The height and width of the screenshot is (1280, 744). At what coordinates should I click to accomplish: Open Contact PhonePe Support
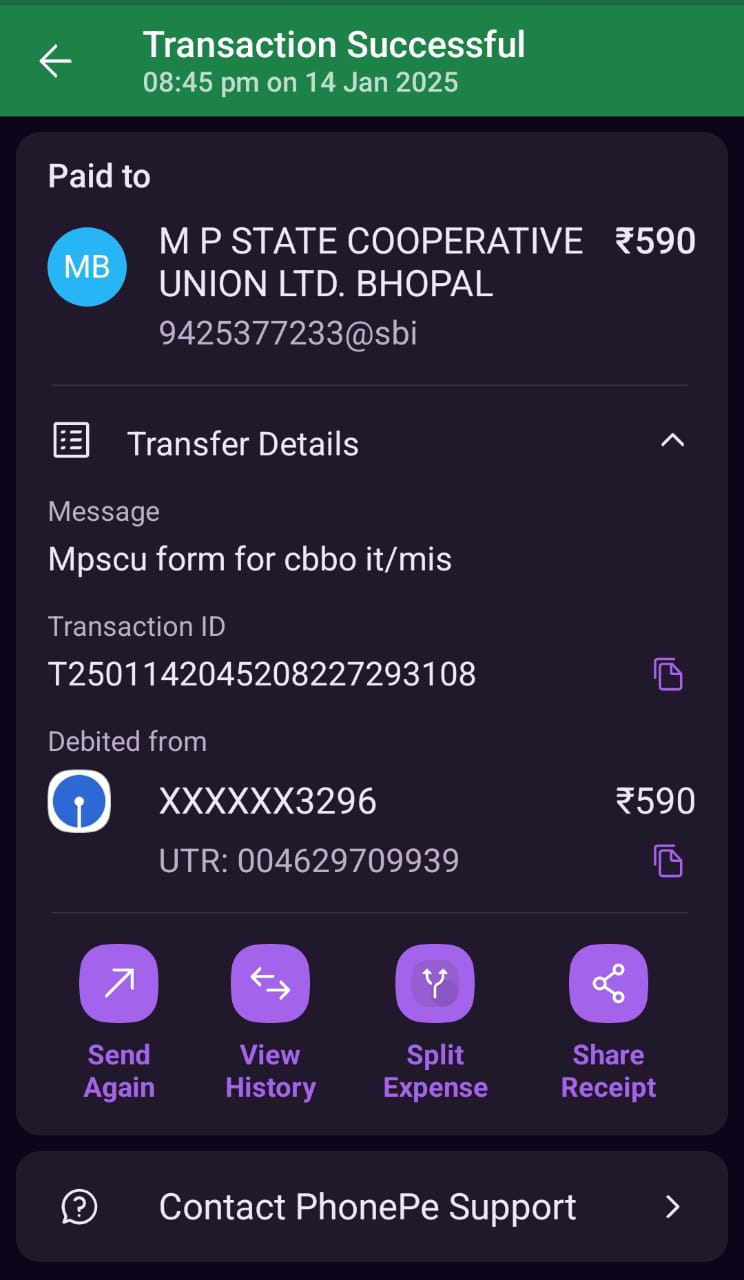(372, 1207)
